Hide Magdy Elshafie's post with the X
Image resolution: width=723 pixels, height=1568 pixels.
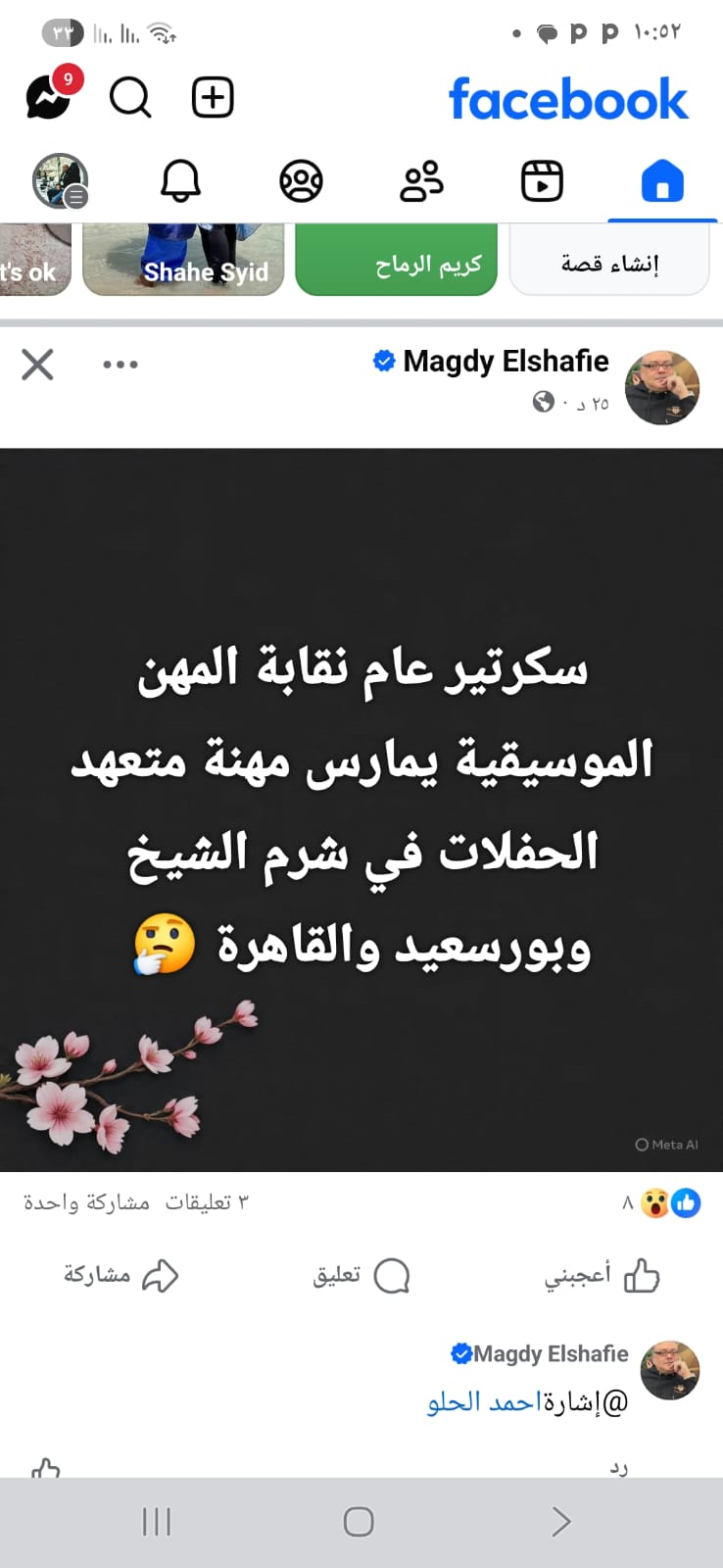coord(37,365)
